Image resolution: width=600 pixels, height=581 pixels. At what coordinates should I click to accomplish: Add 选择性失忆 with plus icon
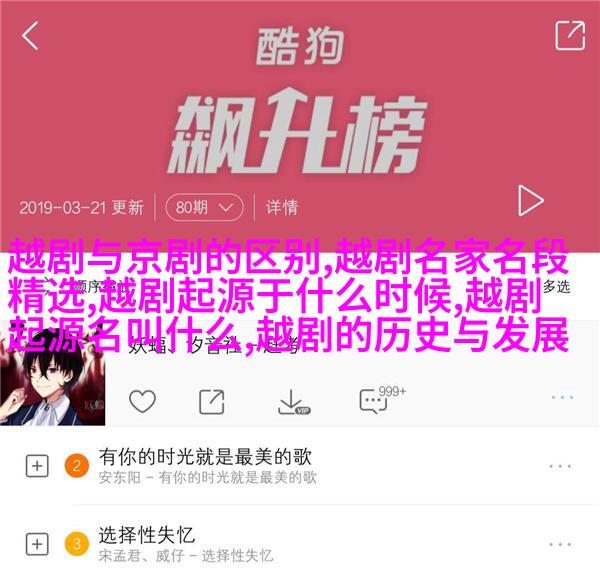(37, 545)
